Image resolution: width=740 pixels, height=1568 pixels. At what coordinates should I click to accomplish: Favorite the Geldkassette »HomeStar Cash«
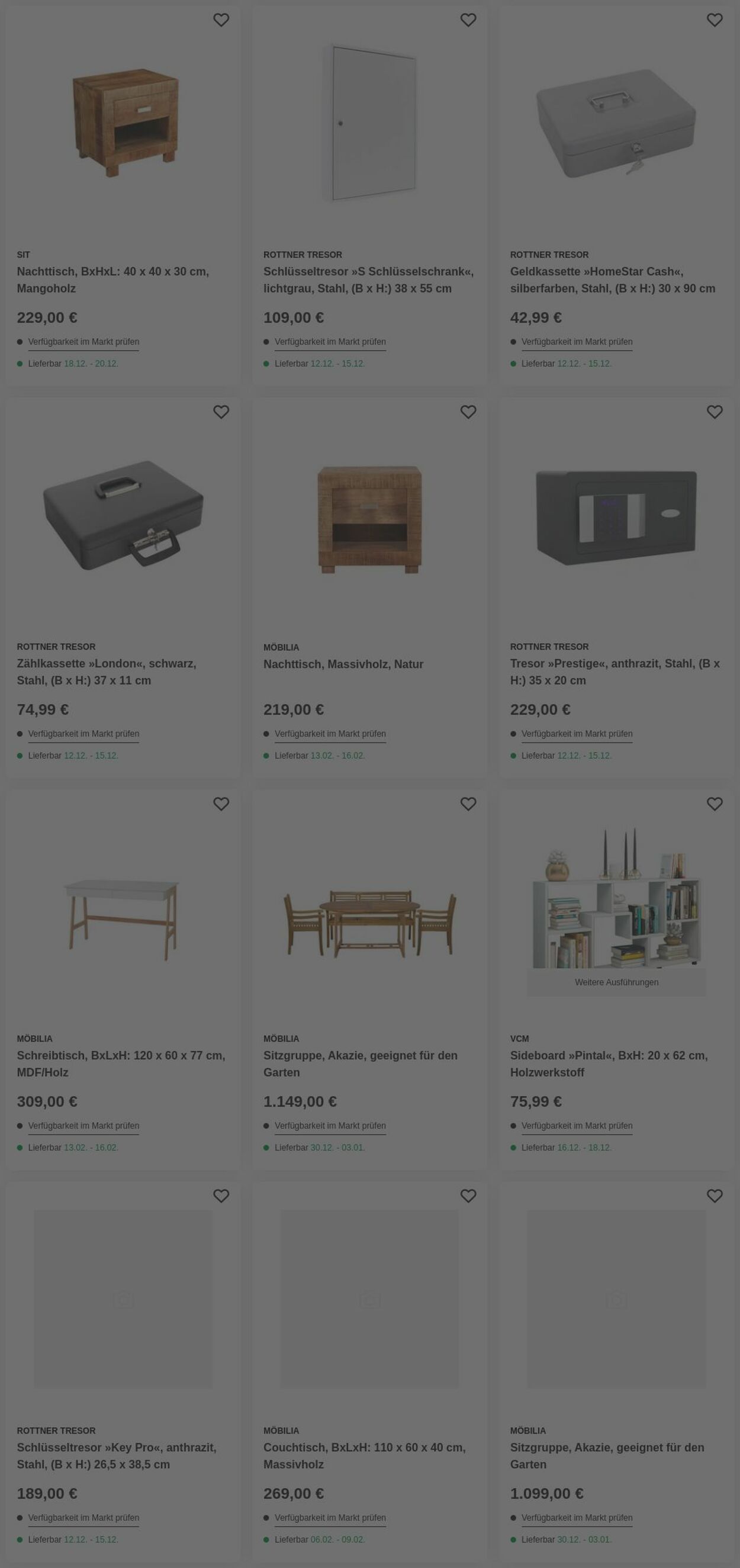(715, 20)
